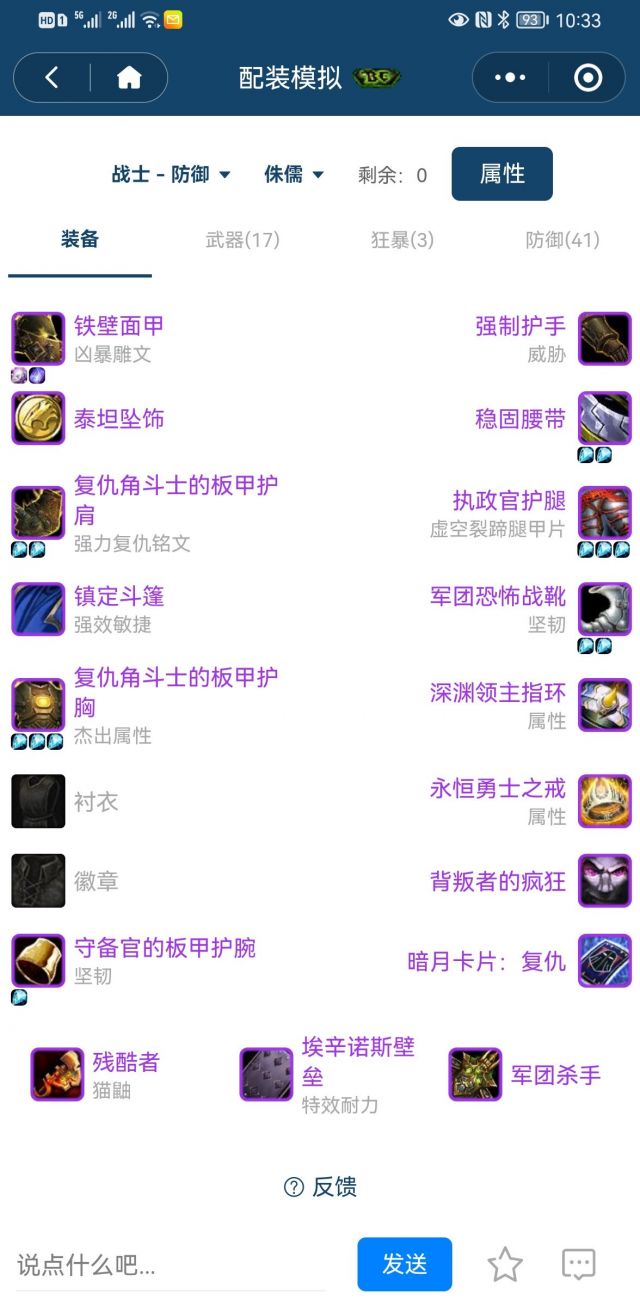
Task: Go back with the arrow icon
Action: coord(52,78)
